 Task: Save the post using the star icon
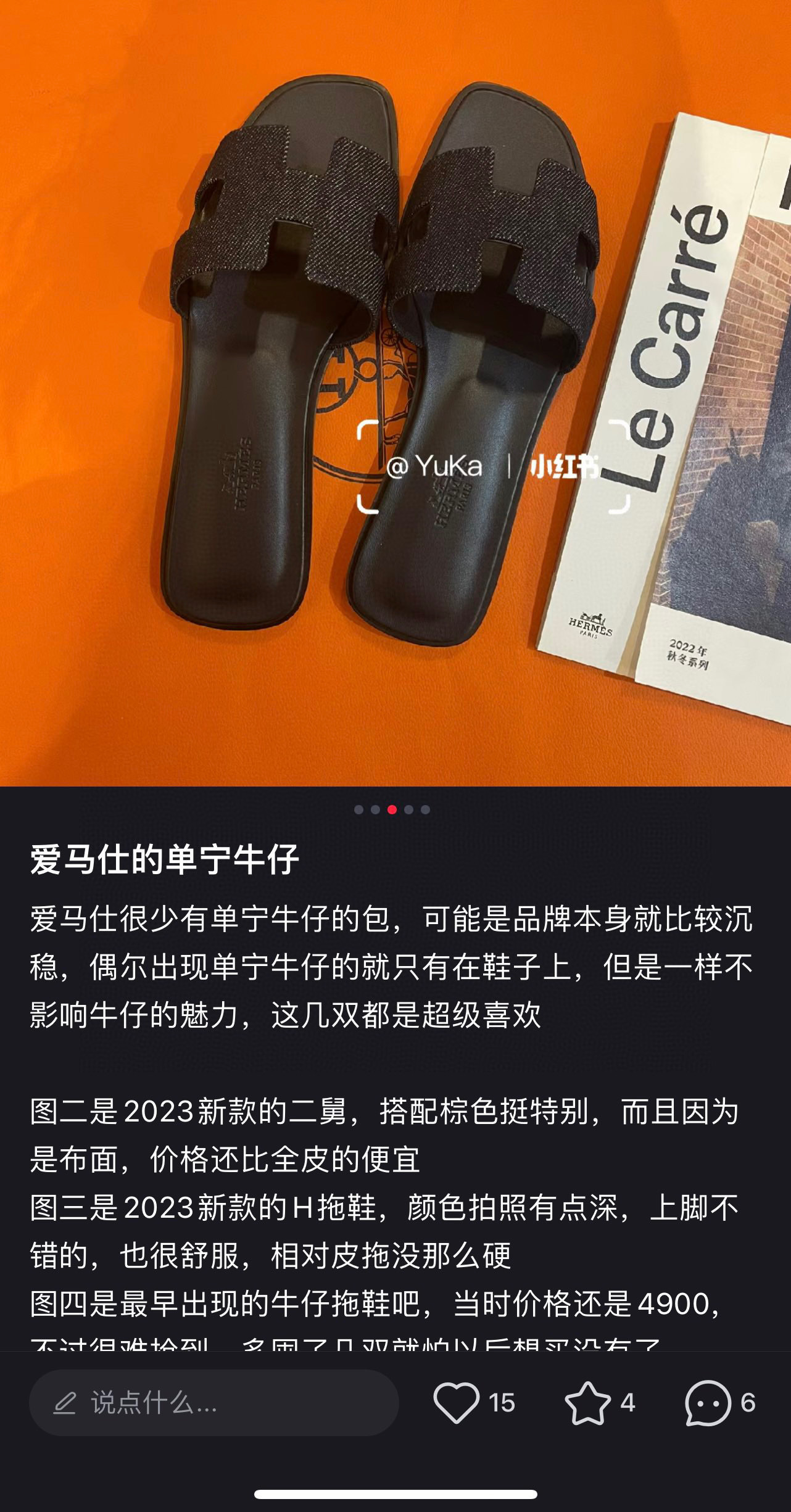coord(587,1403)
